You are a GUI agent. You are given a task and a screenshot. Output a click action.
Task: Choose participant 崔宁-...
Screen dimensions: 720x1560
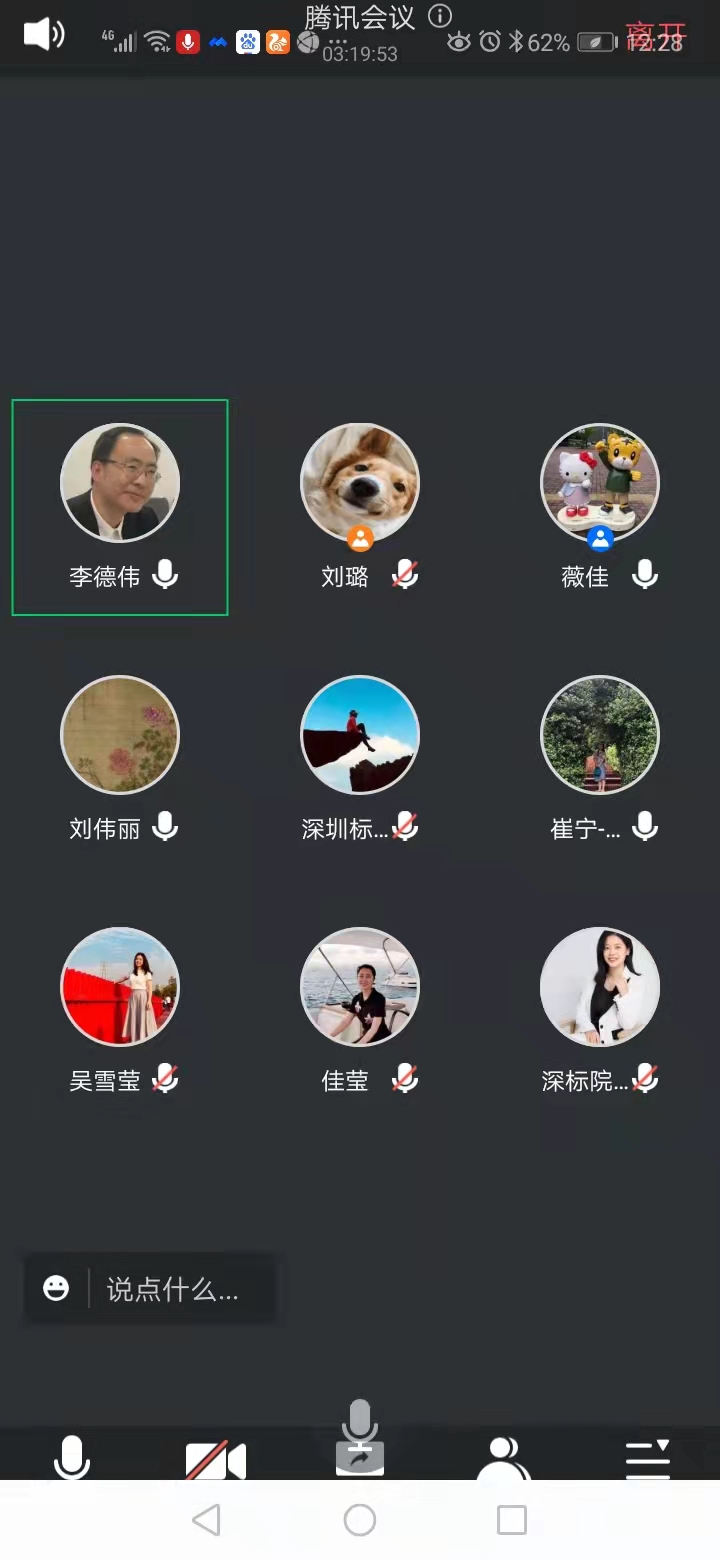point(600,735)
